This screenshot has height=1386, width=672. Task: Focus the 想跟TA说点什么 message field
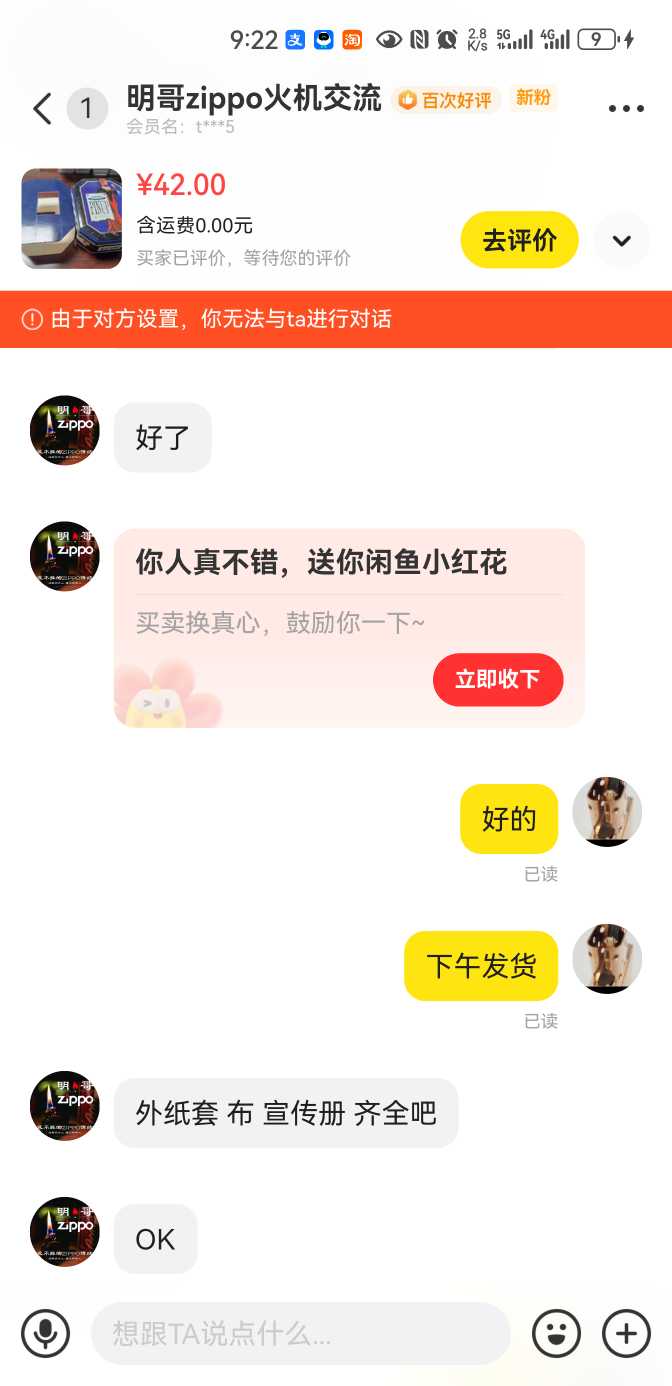coord(300,1333)
